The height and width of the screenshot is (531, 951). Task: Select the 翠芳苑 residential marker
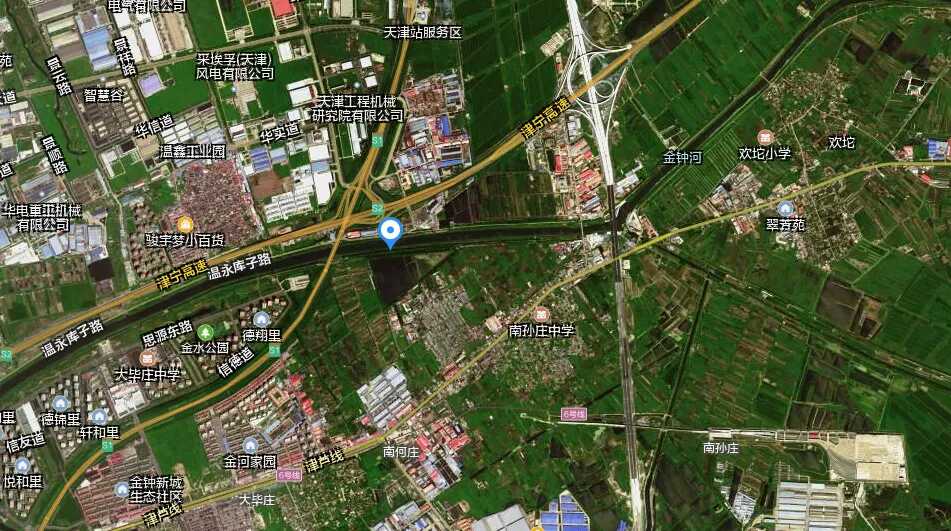[785, 209]
